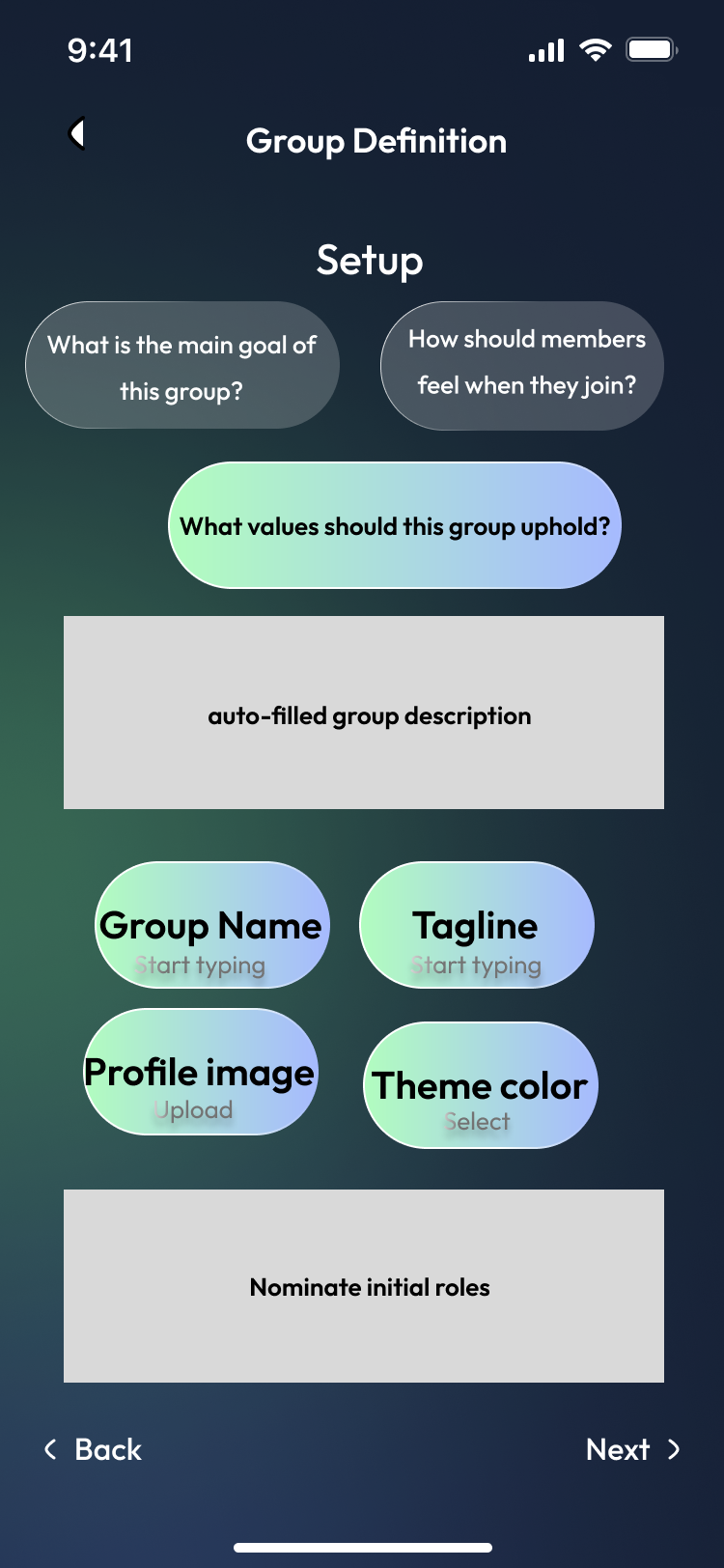
Task: Tap the Tagline field
Action: 477,925
